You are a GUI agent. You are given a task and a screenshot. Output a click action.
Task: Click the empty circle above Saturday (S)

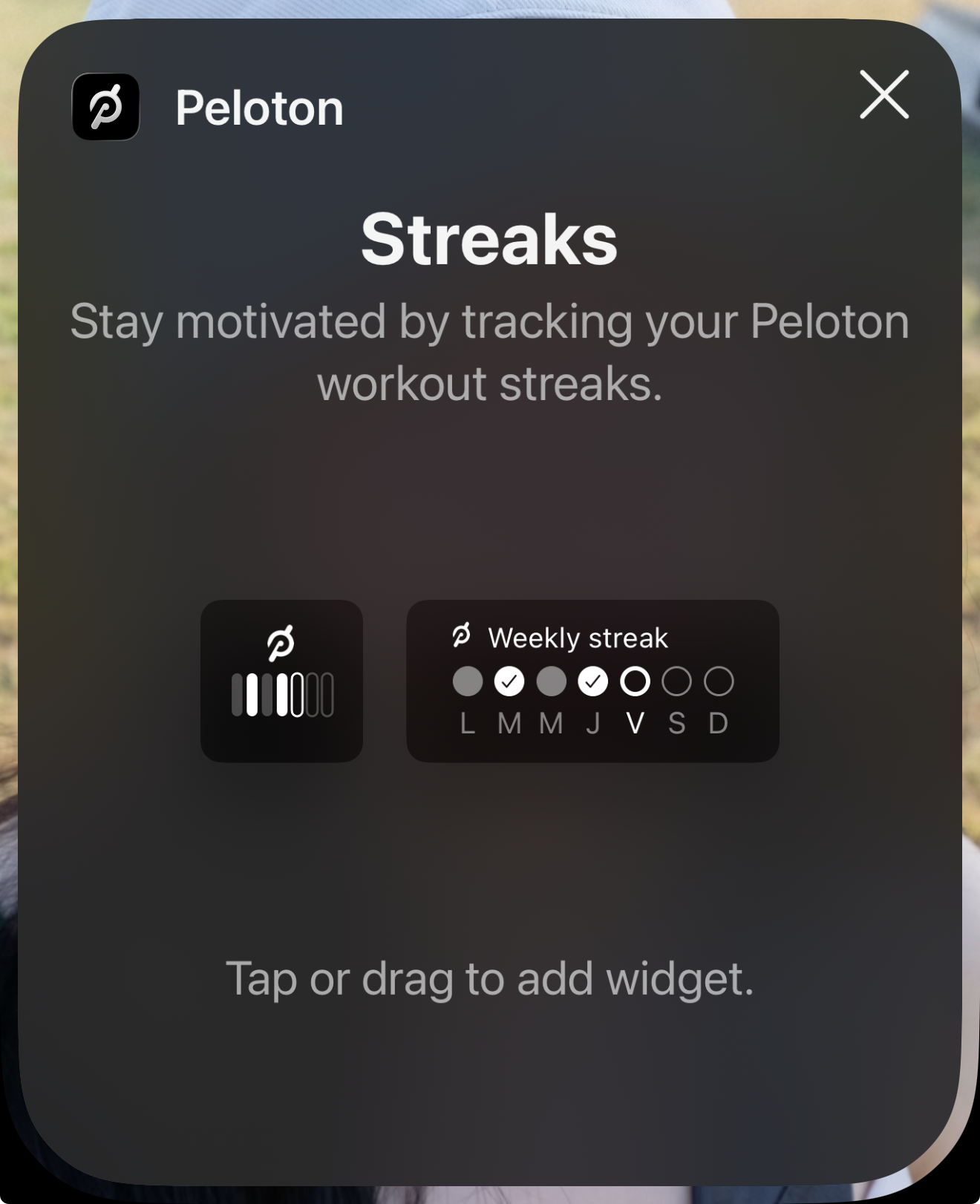676,681
